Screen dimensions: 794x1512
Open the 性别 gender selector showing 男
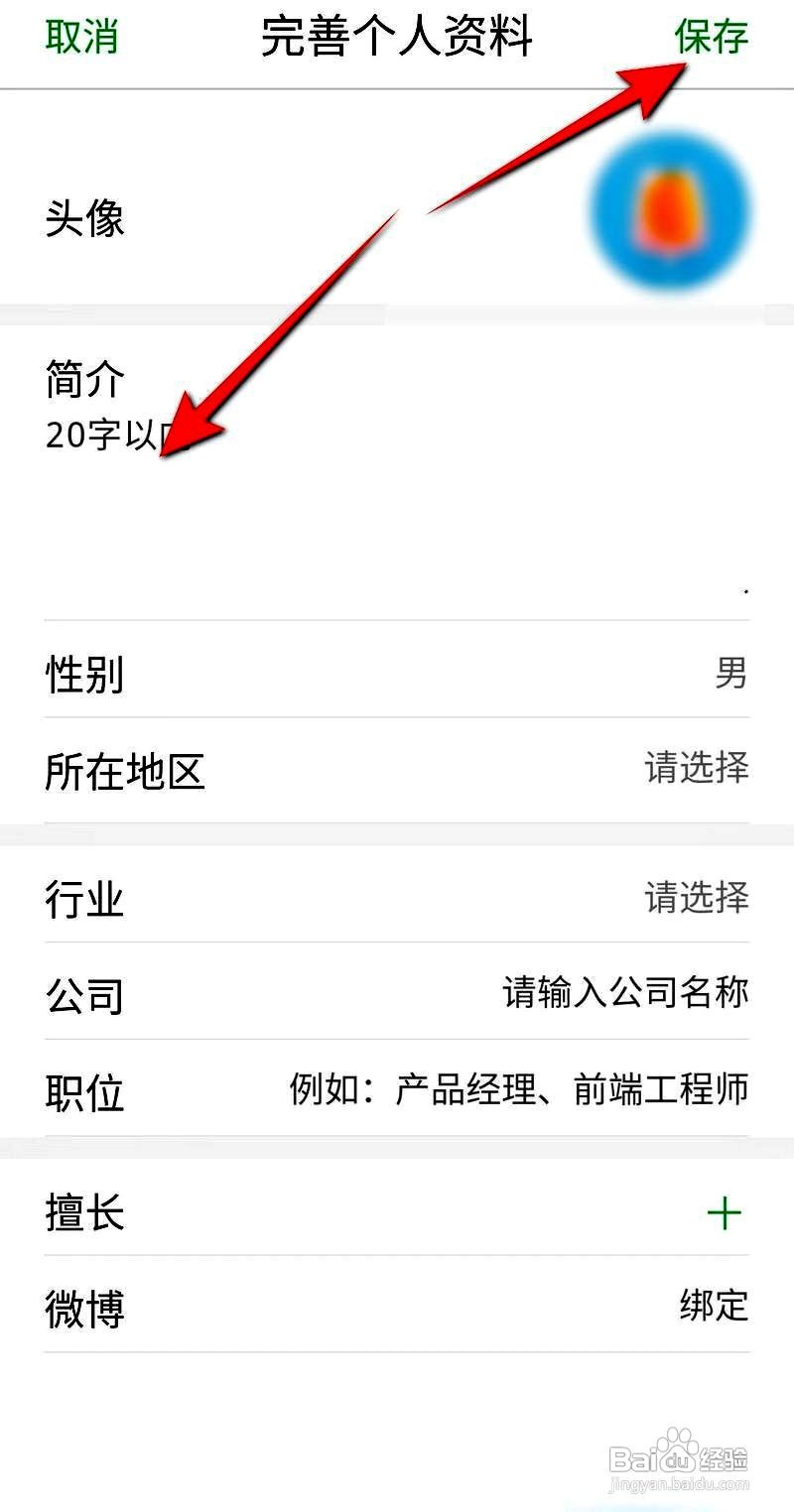pos(730,676)
